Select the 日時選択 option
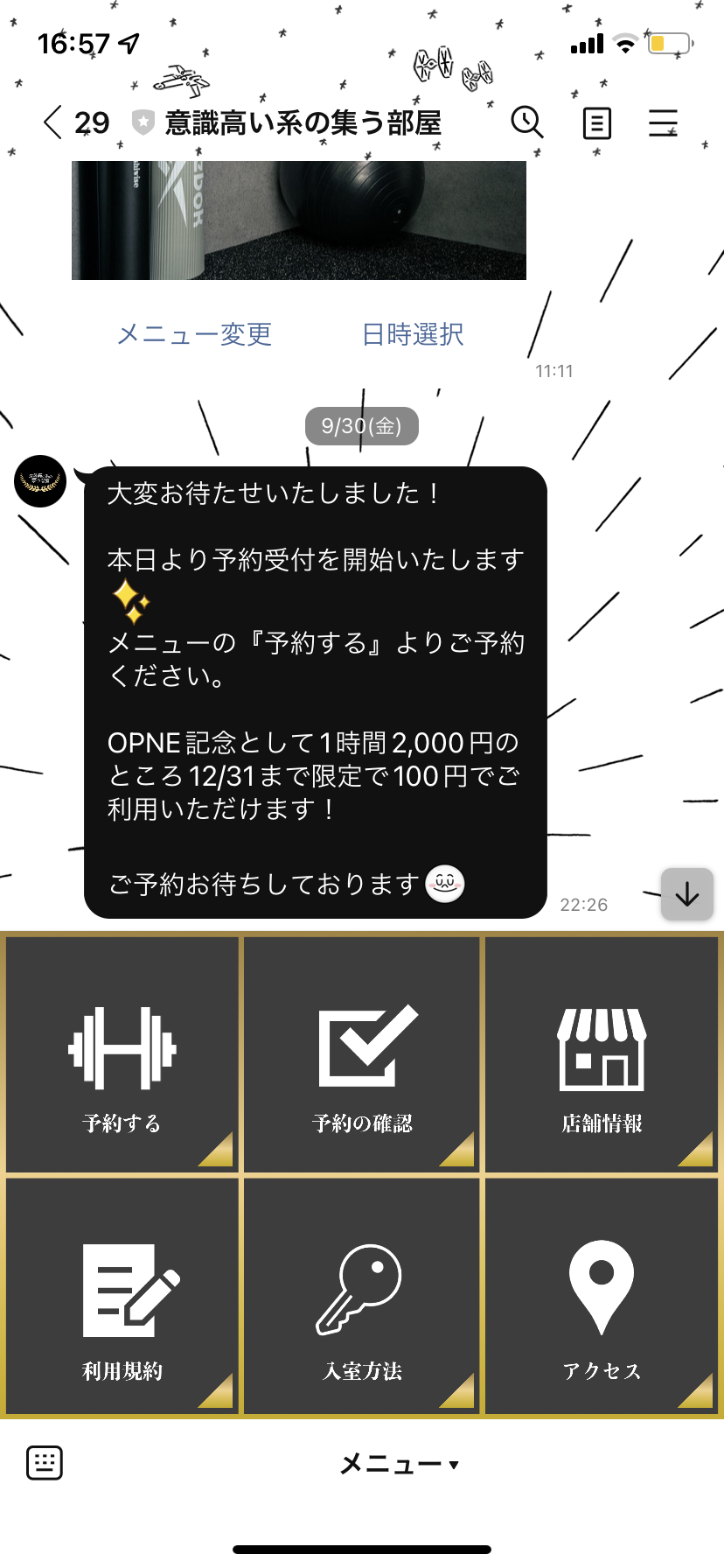Viewport: 724px width, 1568px height. (413, 334)
